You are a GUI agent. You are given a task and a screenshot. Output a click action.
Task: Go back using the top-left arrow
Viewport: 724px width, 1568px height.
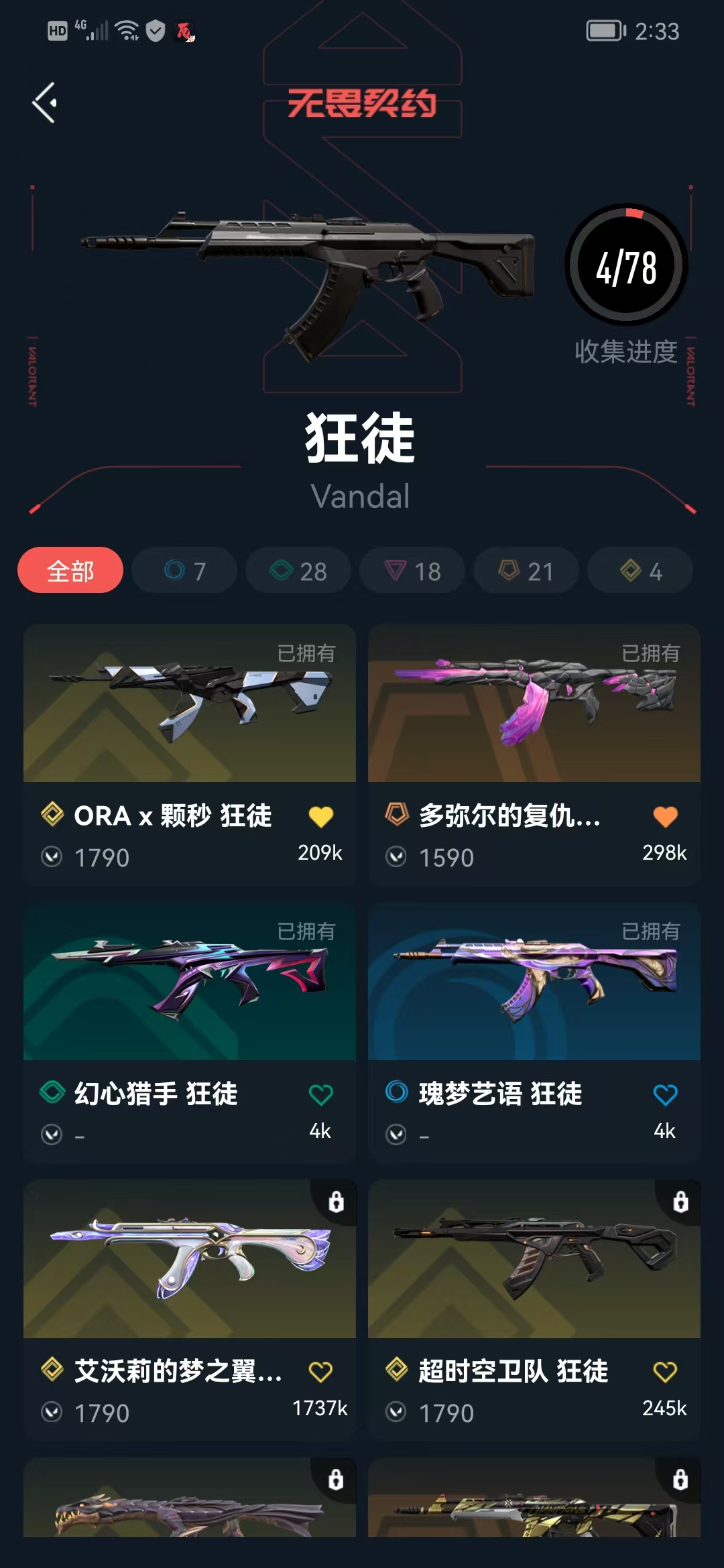tap(45, 103)
